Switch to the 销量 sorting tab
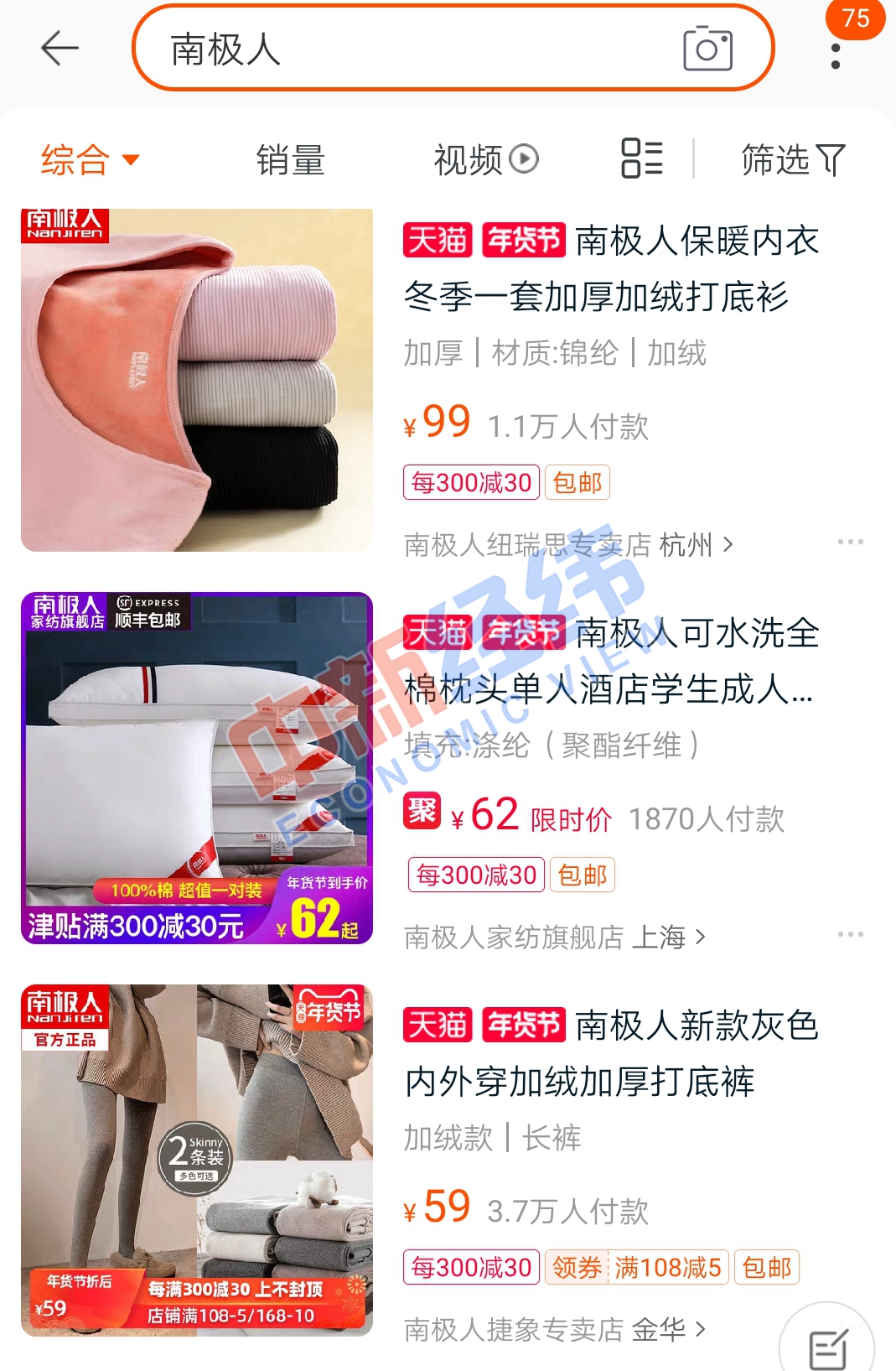Viewport: 896px width, 1371px height. pos(291,159)
